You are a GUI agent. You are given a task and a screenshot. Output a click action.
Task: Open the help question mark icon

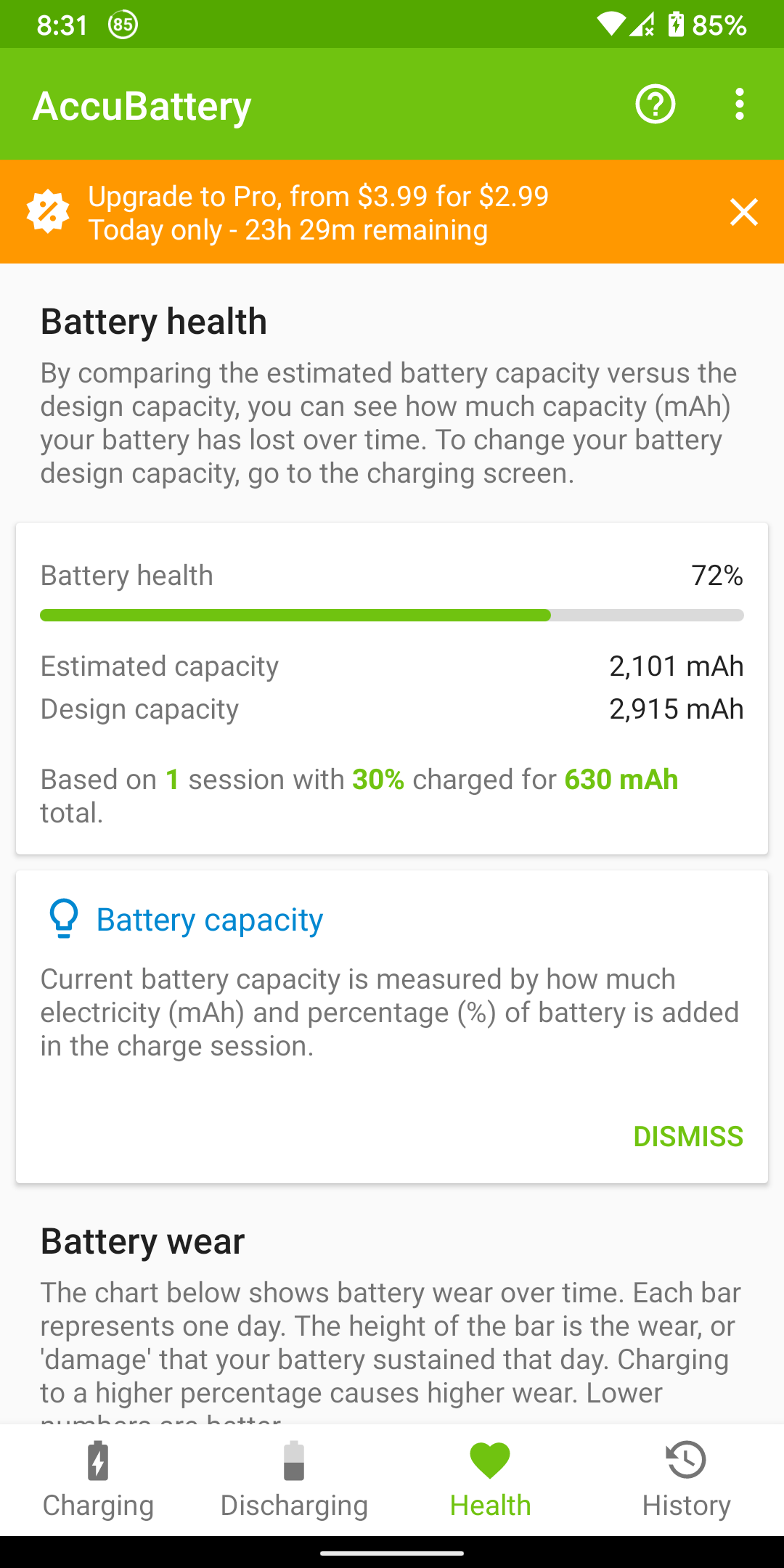[x=656, y=105]
